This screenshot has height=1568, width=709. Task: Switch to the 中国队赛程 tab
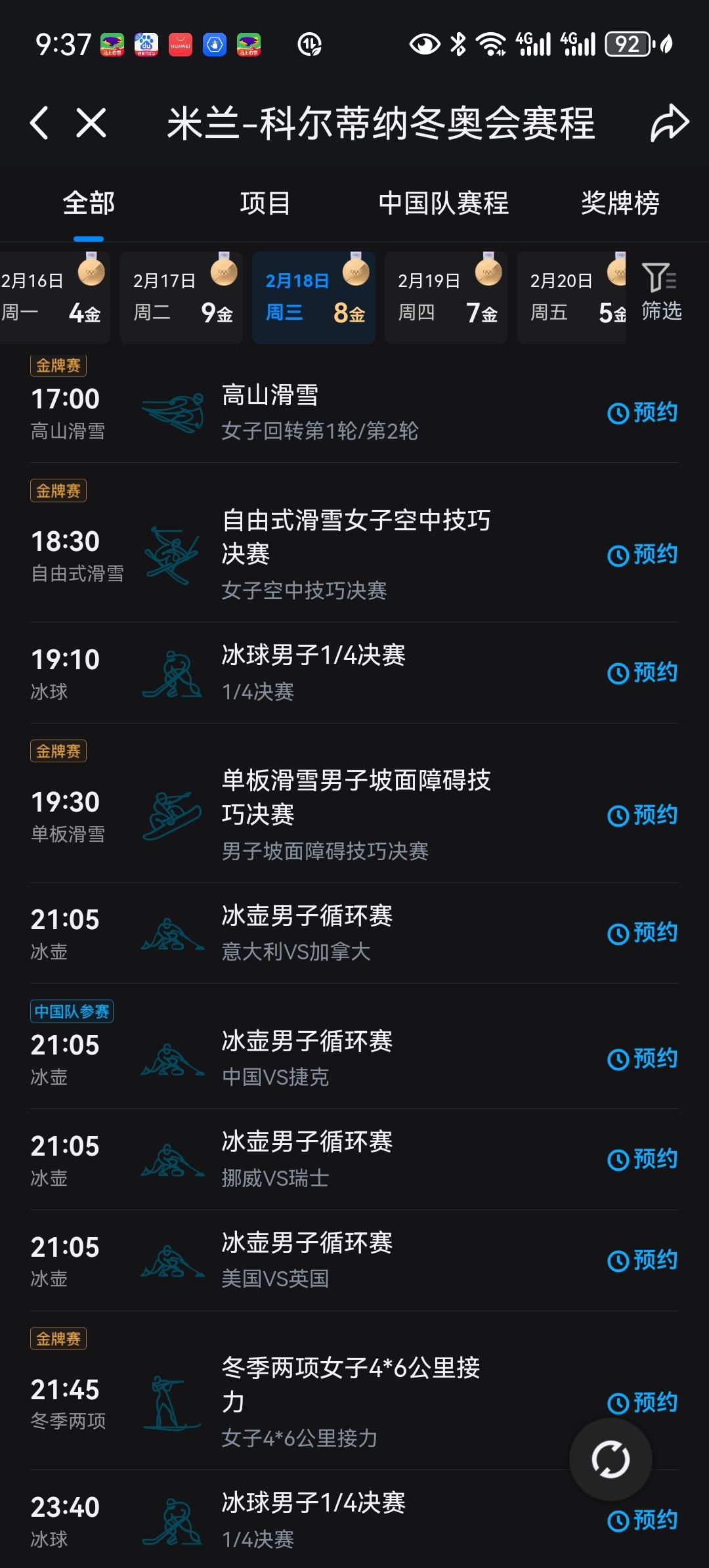click(x=443, y=203)
